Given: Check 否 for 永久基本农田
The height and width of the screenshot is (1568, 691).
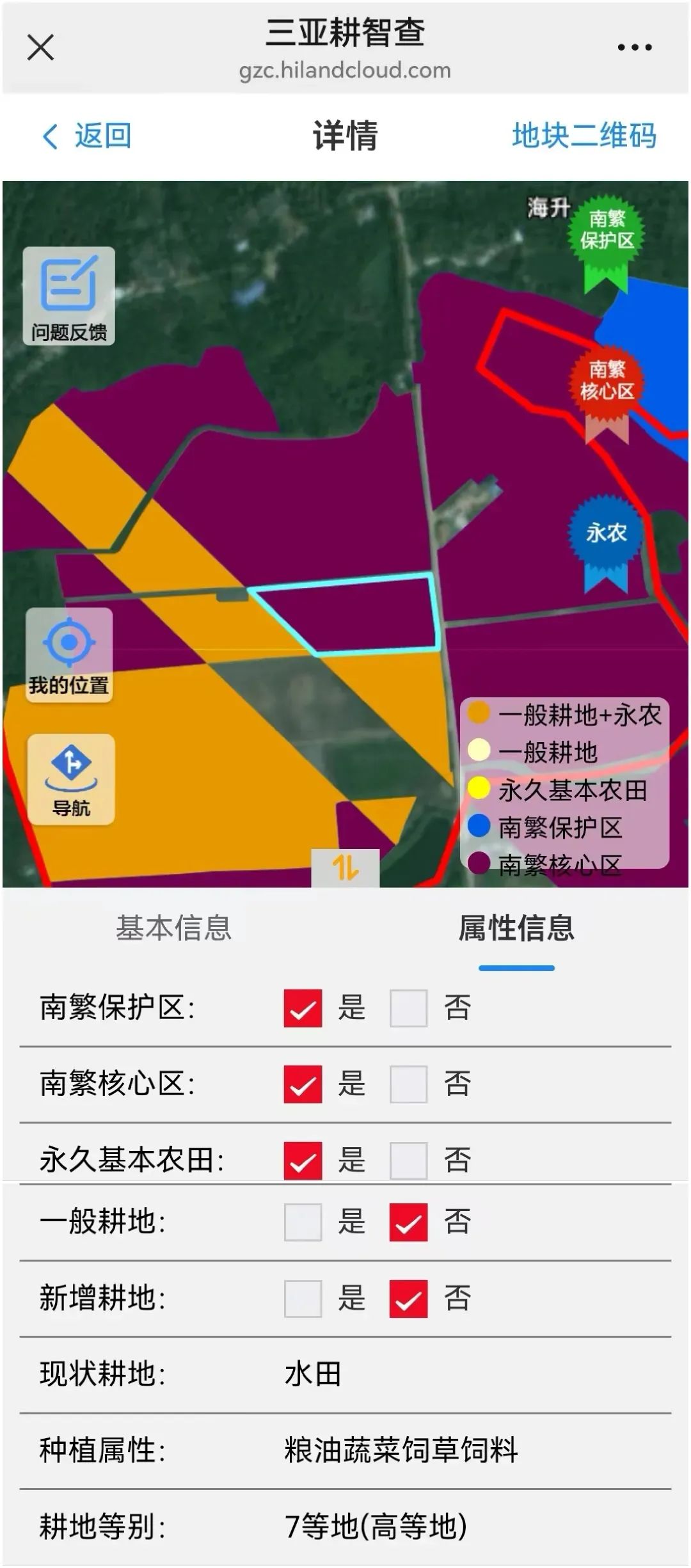Looking at the screenshot, I should point(408,1160).
